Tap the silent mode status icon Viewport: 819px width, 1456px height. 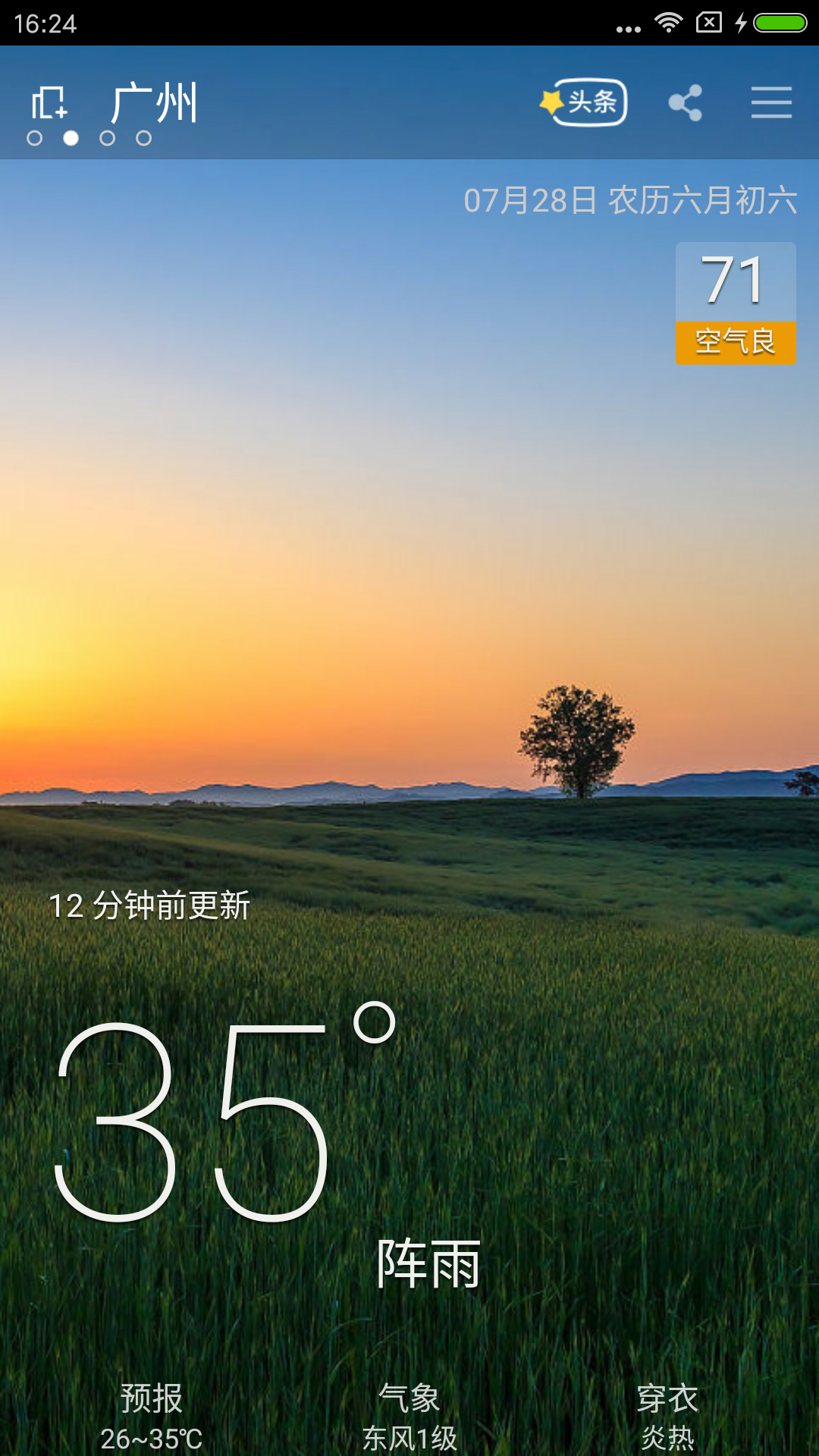710,22
